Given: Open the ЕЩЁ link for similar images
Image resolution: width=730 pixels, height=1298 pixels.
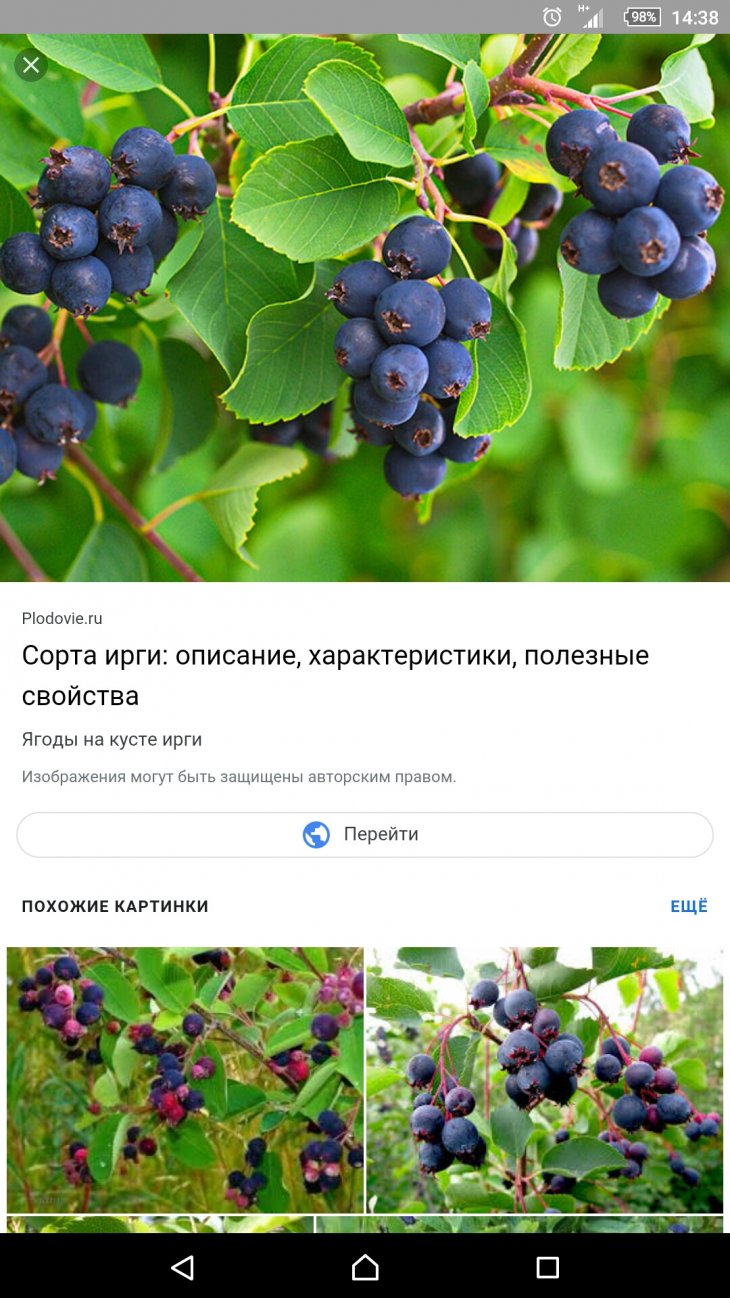Looking at the screenshot, I should click(x=688, y=906).
